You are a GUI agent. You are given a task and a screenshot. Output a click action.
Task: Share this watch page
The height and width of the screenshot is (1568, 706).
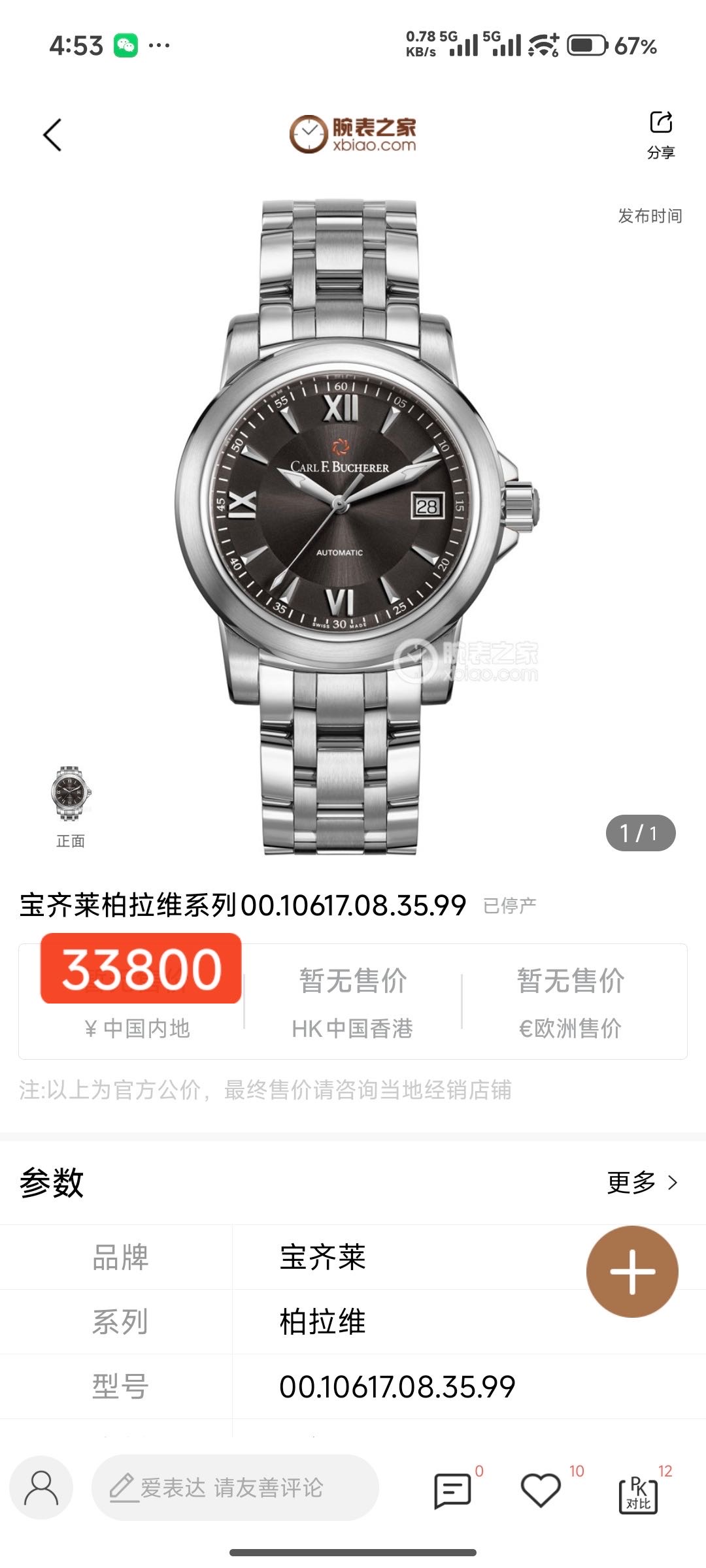(x=660, y=135)
